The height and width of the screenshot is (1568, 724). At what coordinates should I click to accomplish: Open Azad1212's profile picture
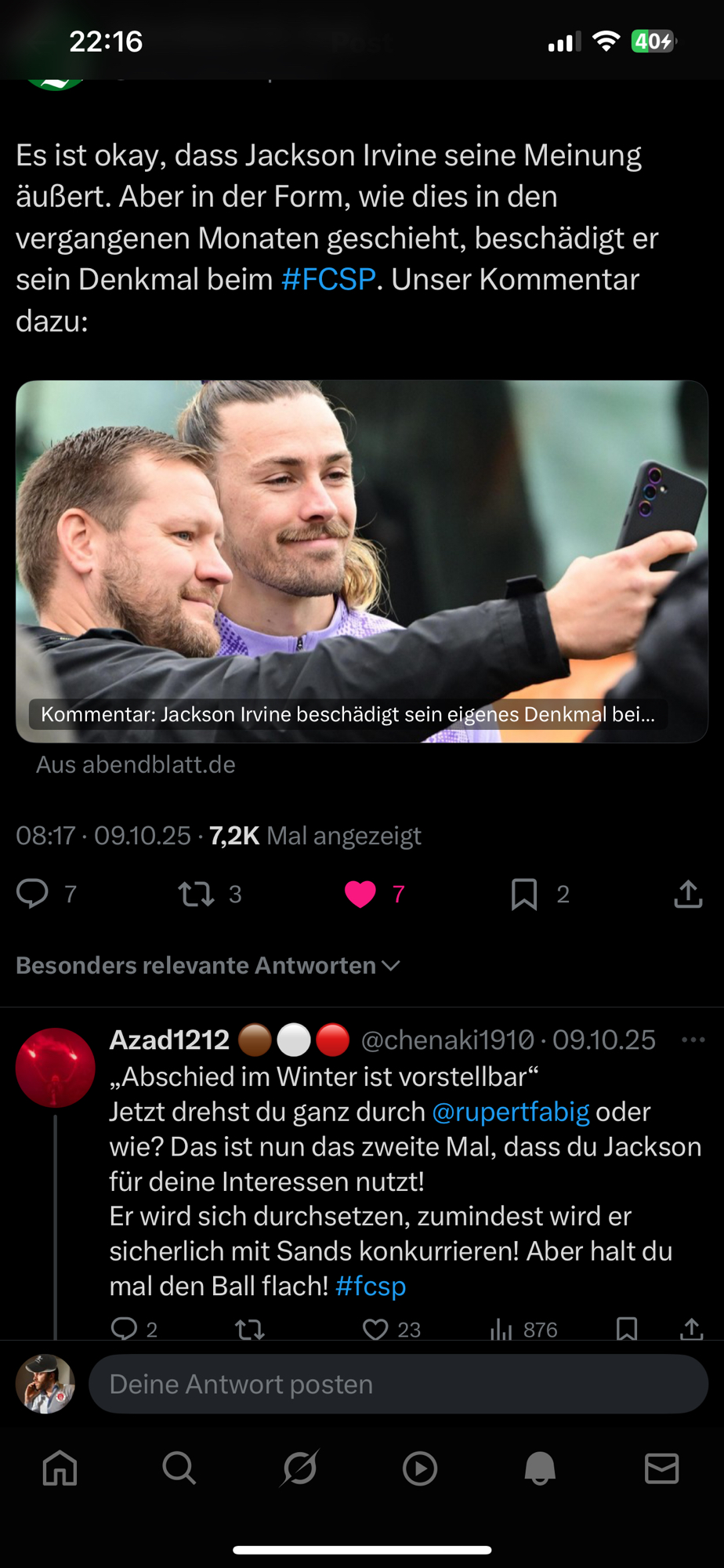pos(55,1067)
